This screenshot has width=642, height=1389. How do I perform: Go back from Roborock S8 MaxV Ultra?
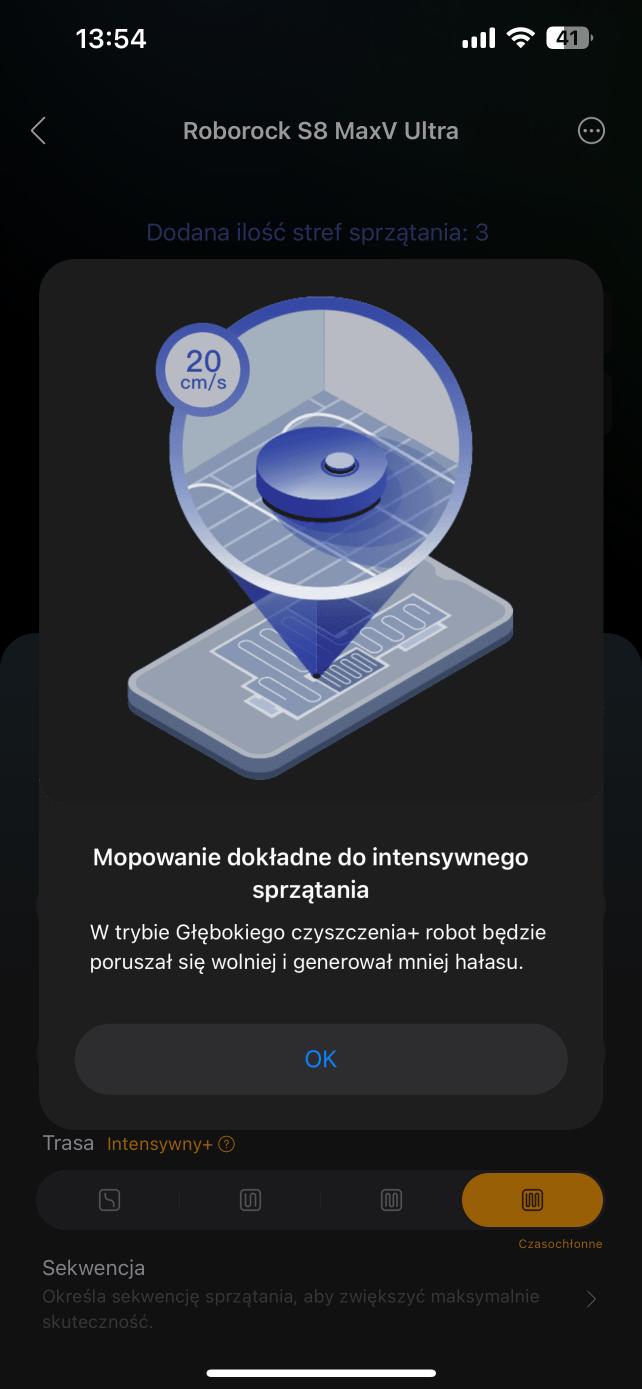click(39, 131)
